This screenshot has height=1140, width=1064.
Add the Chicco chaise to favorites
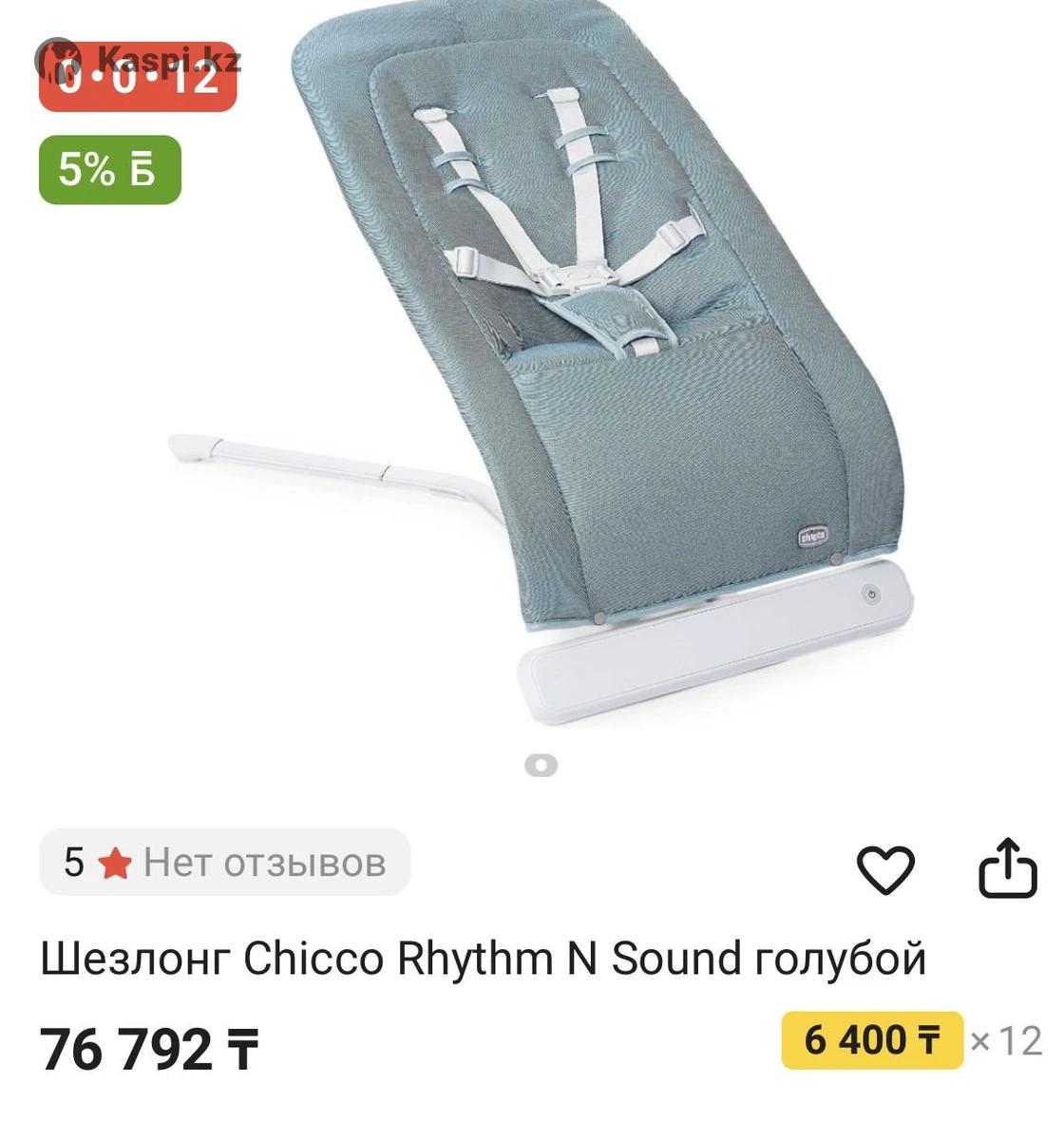(x=885, y=868)
